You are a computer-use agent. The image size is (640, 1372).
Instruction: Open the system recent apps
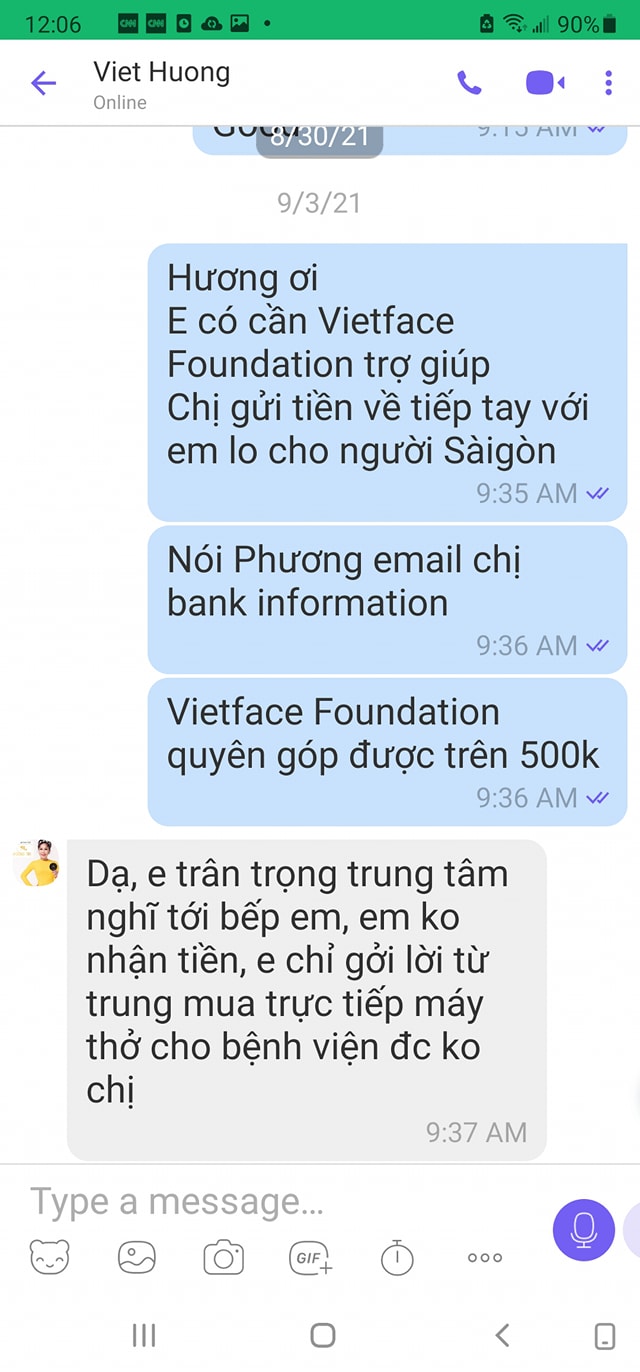pos(144,1334)
